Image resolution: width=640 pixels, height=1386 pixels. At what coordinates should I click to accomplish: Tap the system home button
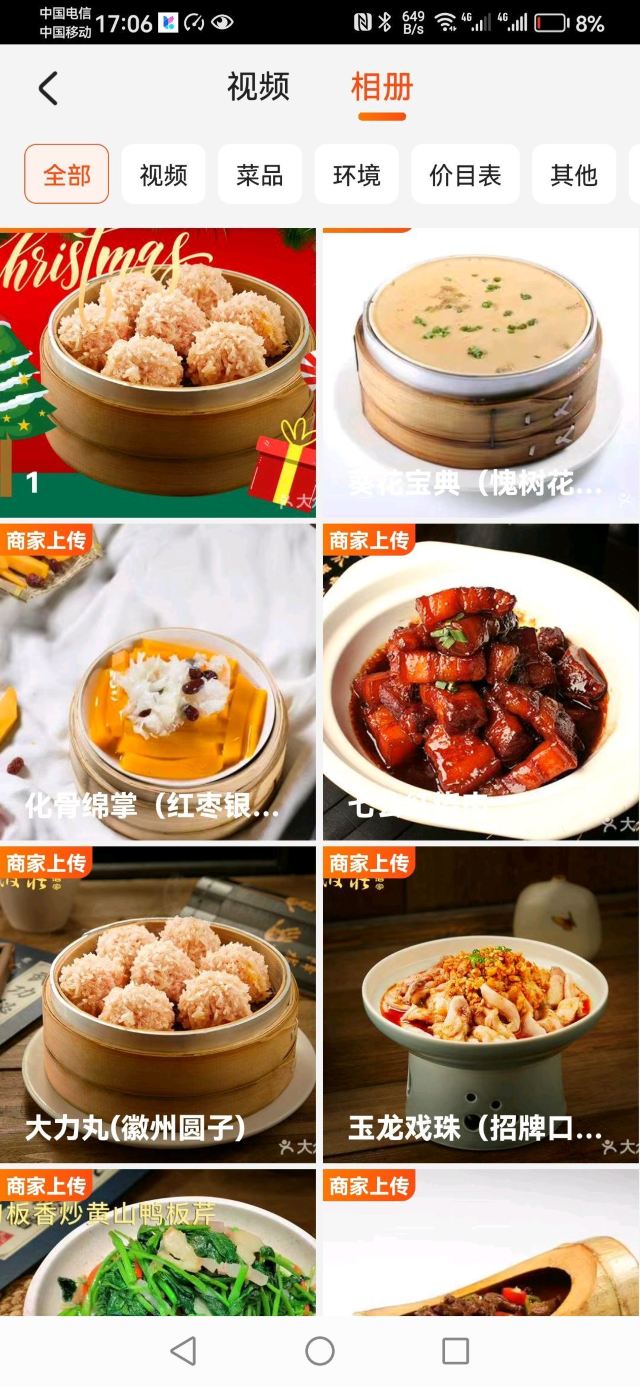click(x=320, y=1351)
